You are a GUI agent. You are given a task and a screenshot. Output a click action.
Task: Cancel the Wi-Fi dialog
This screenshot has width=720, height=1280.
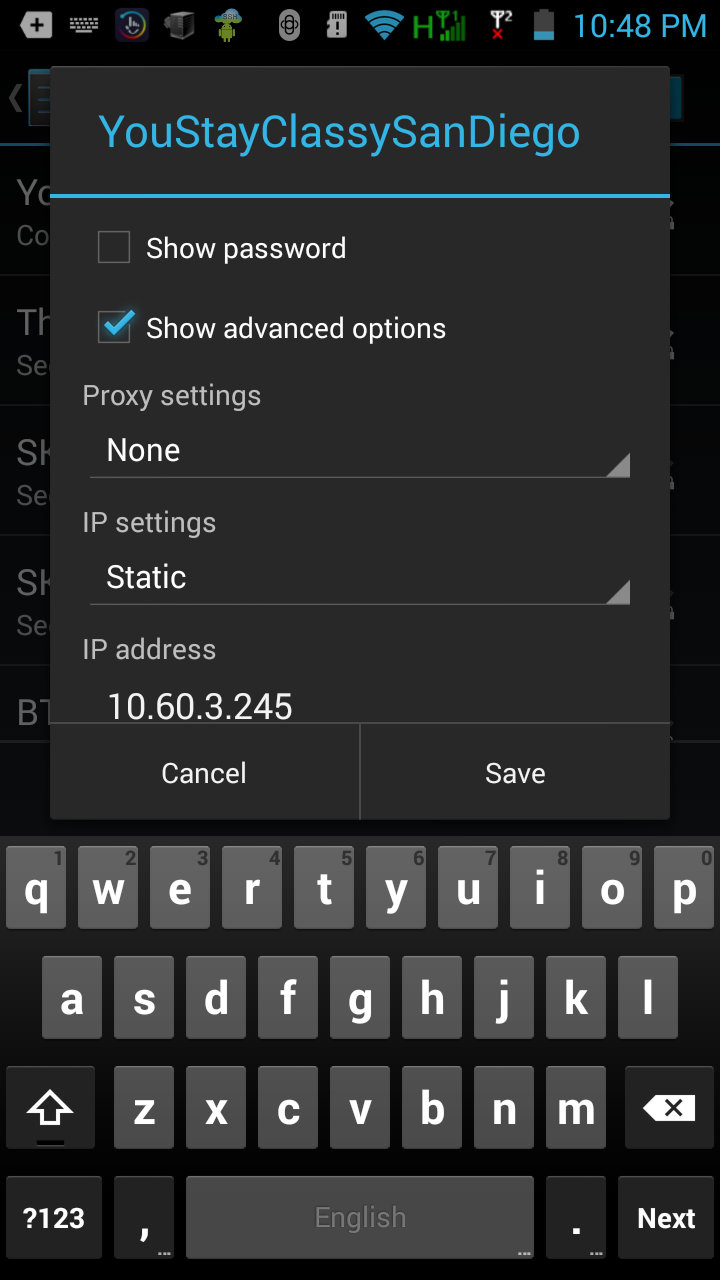[x=204, y=773]
